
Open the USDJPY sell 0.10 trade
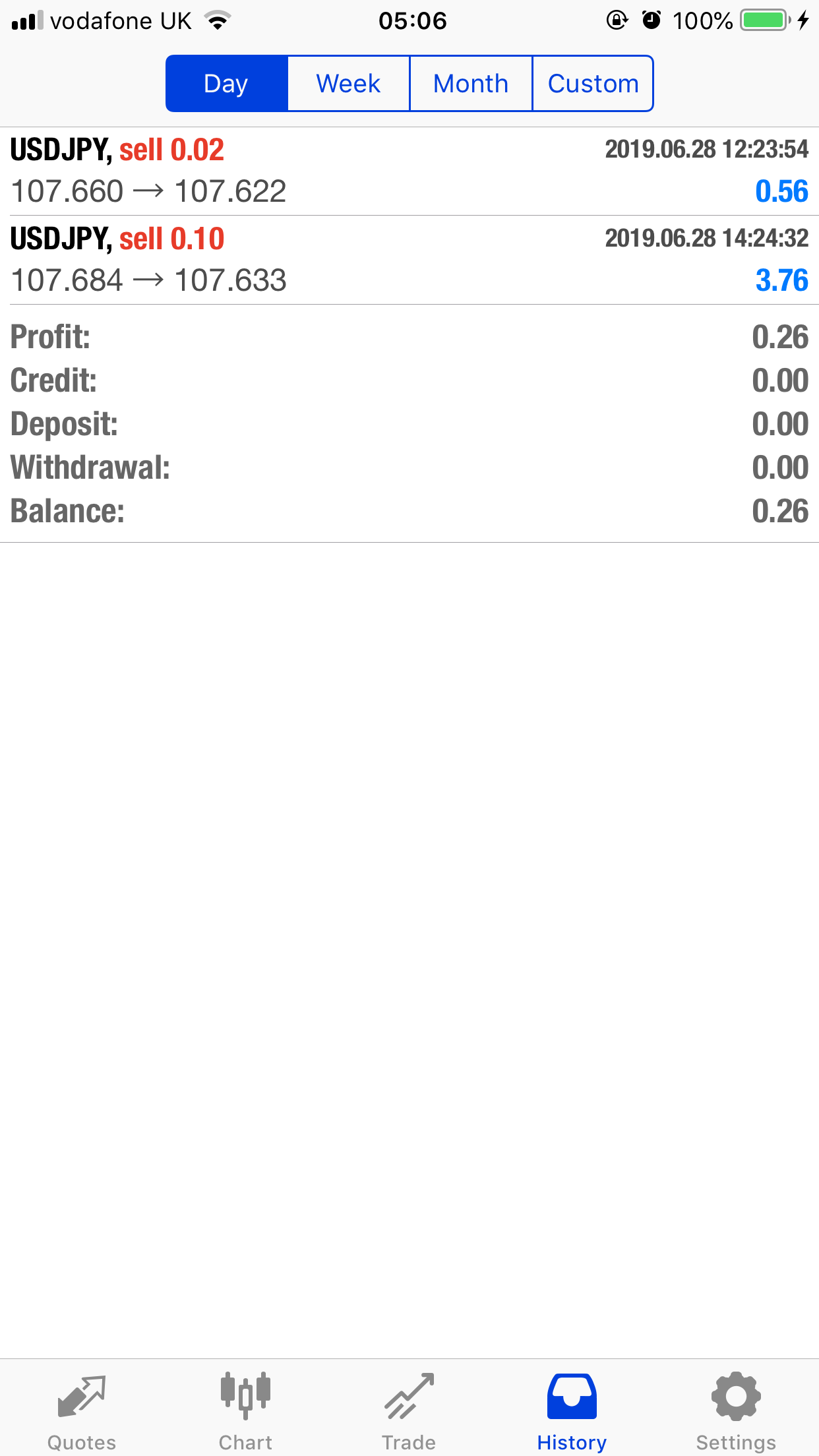pyautogui.click(x=409, y=260)
